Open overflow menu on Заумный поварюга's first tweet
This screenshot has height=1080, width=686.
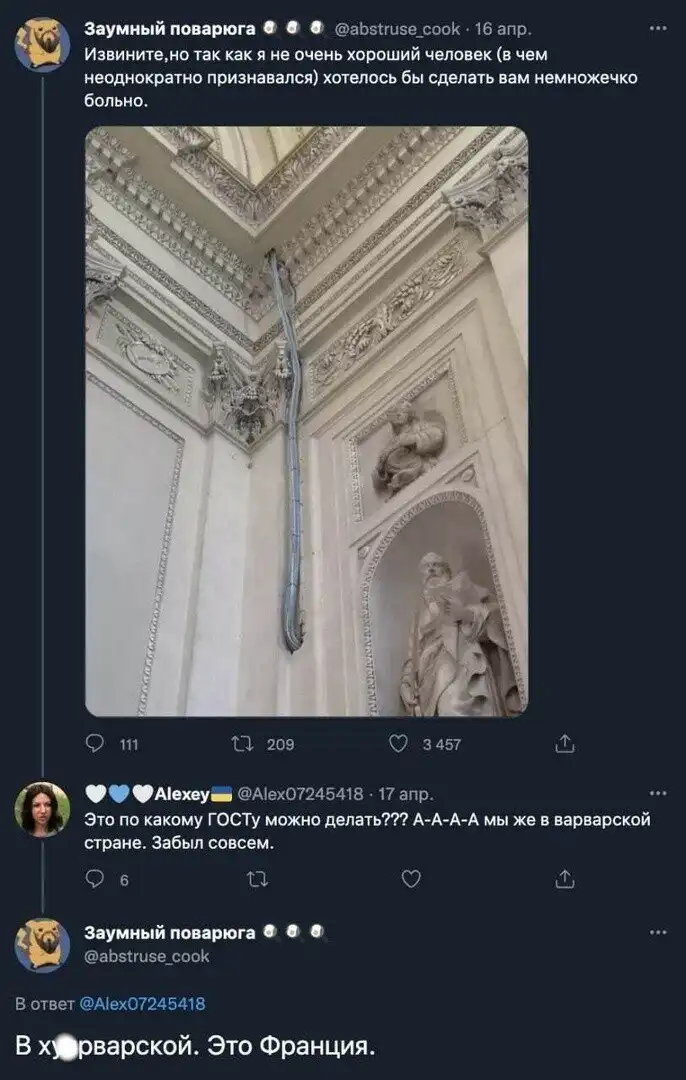[657, 28]
